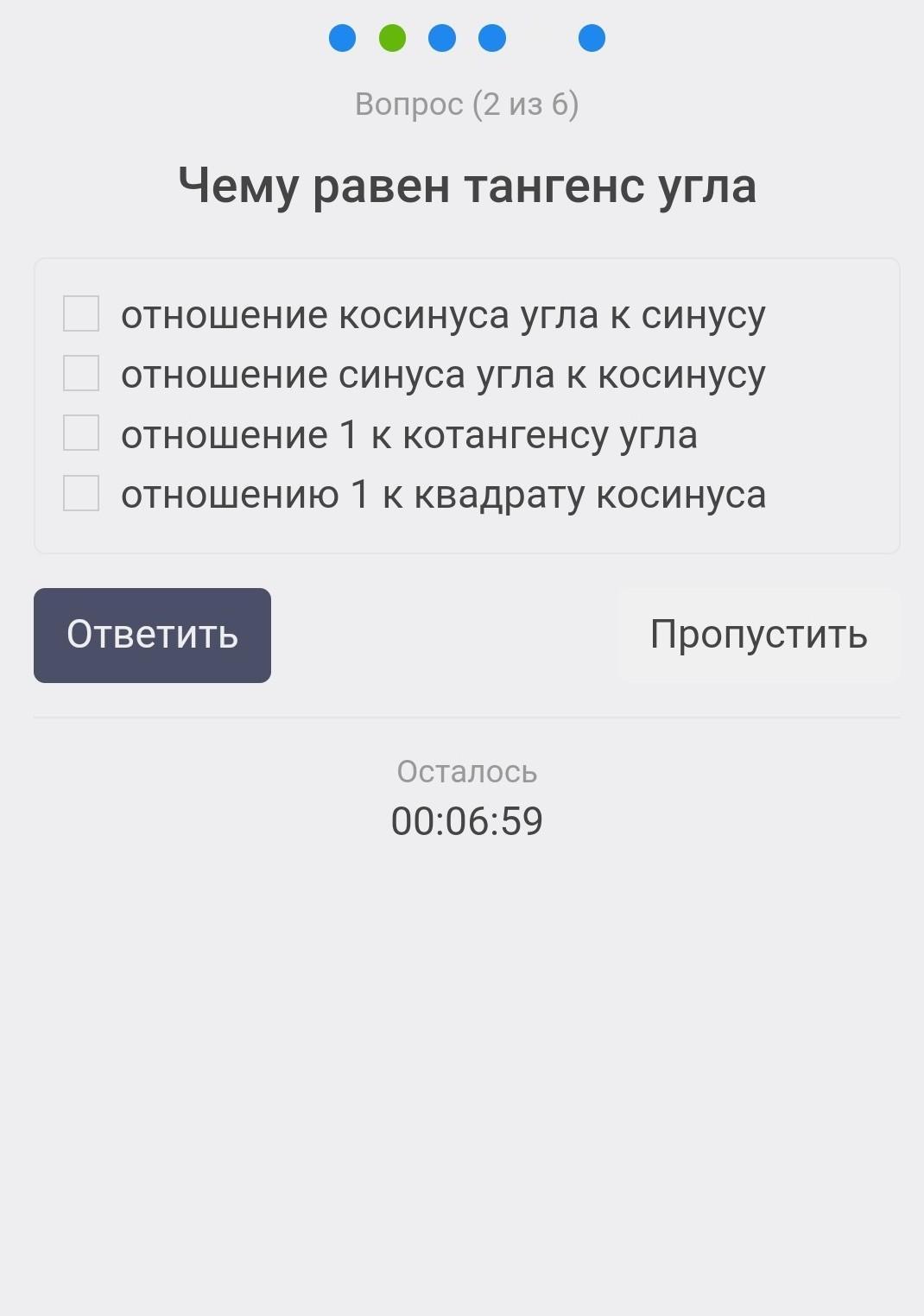
Task: Jump to the first question dot
Action: click(x=342, y=38)
